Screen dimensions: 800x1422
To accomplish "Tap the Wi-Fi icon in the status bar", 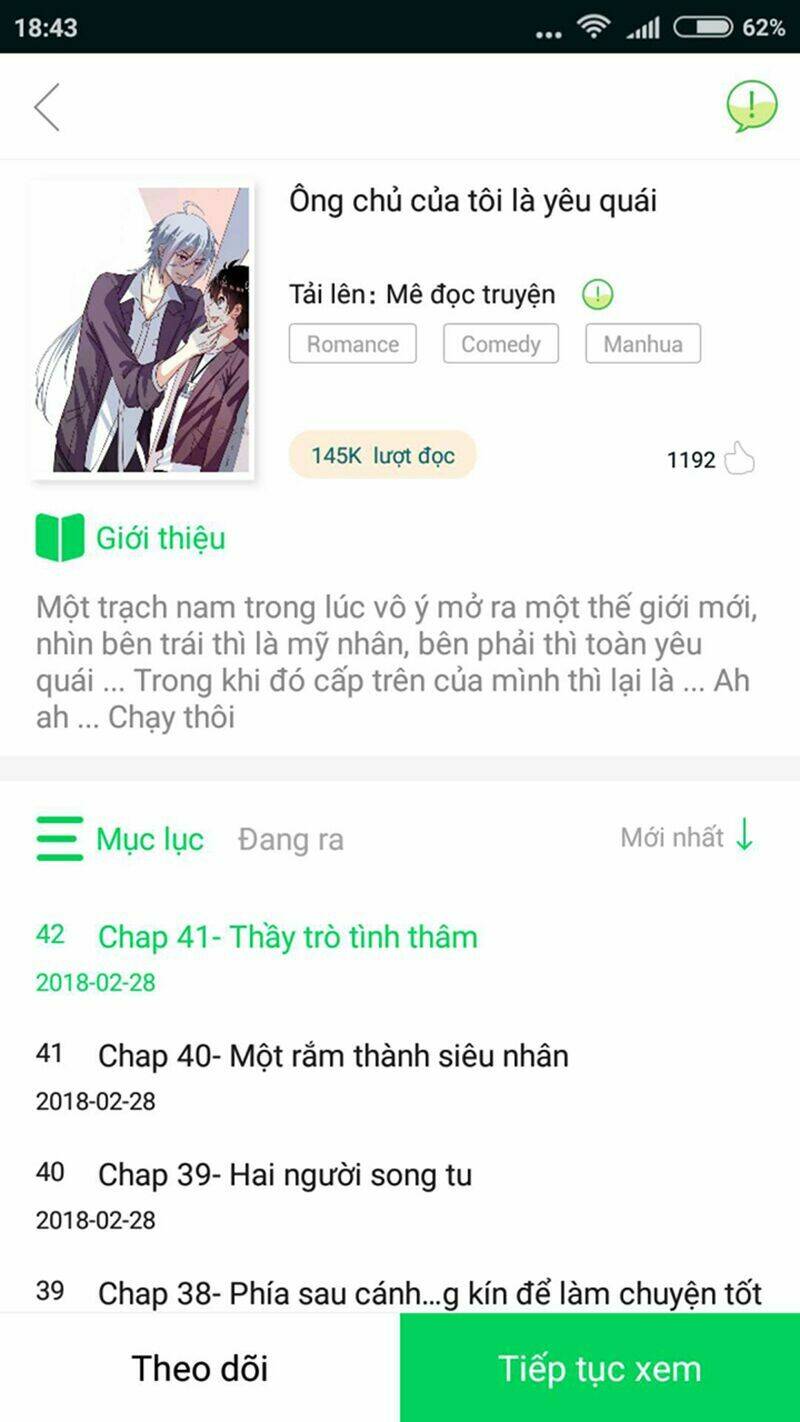I will [x=594, y=27].
